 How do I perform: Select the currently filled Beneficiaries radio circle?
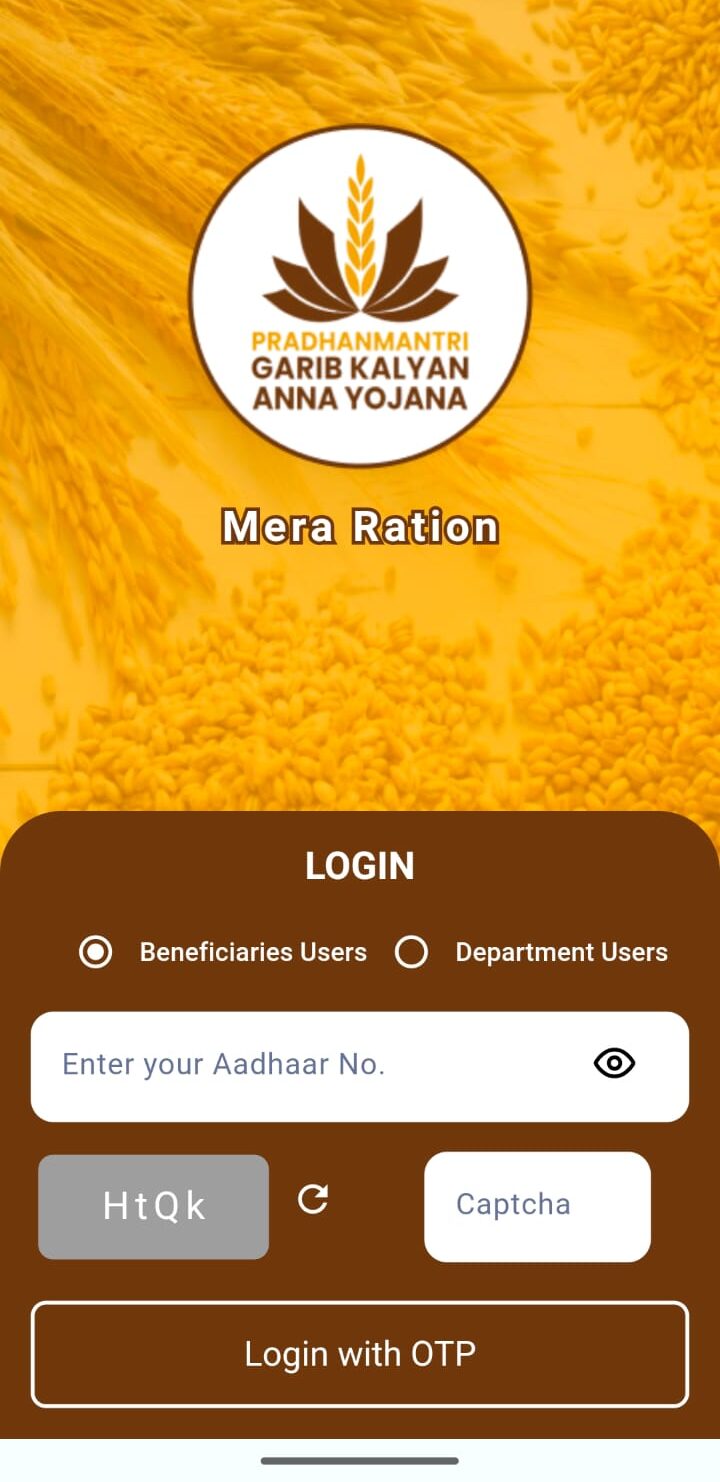click(95, 952)
